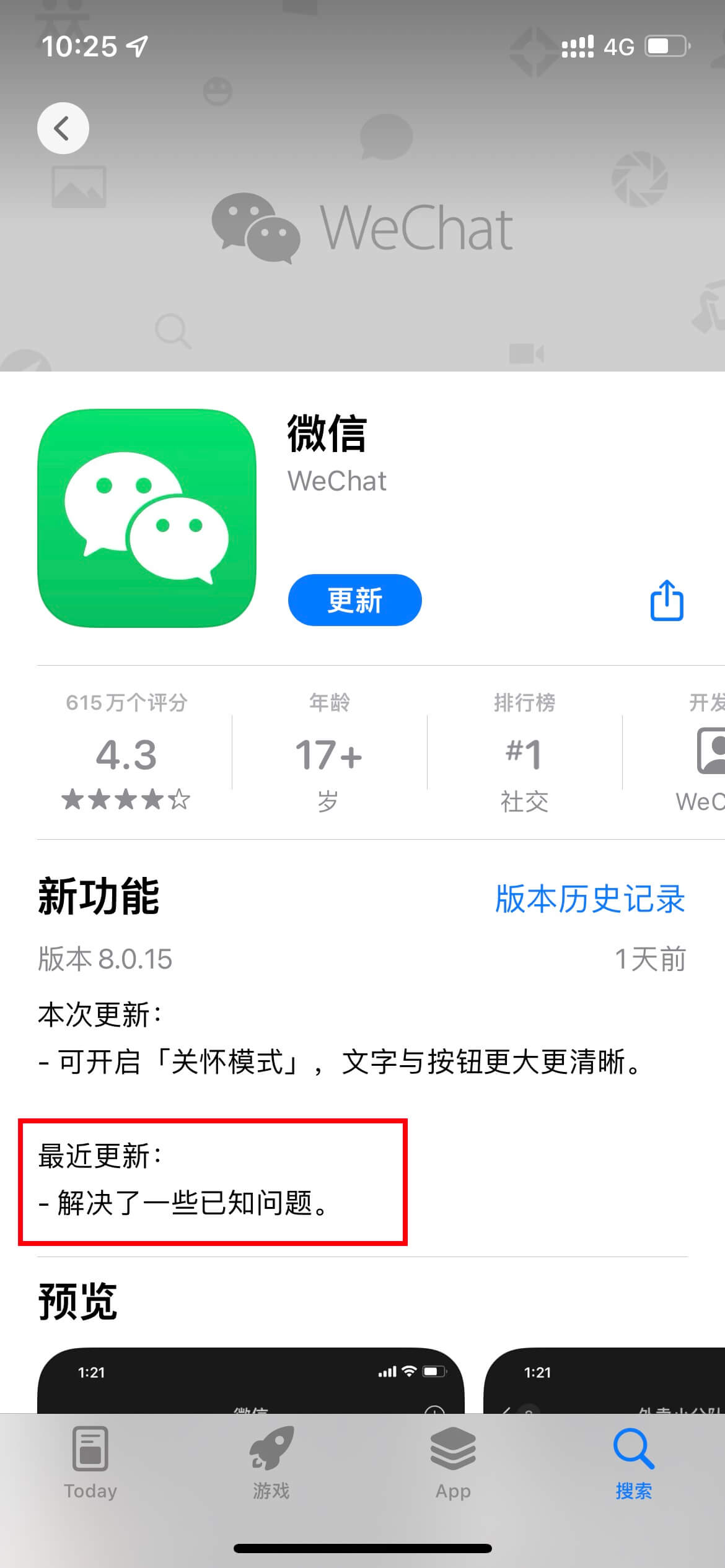The image size is (725, 1568).
Task: Tap the 更新 update button
Action: click(x=354, y=599)
